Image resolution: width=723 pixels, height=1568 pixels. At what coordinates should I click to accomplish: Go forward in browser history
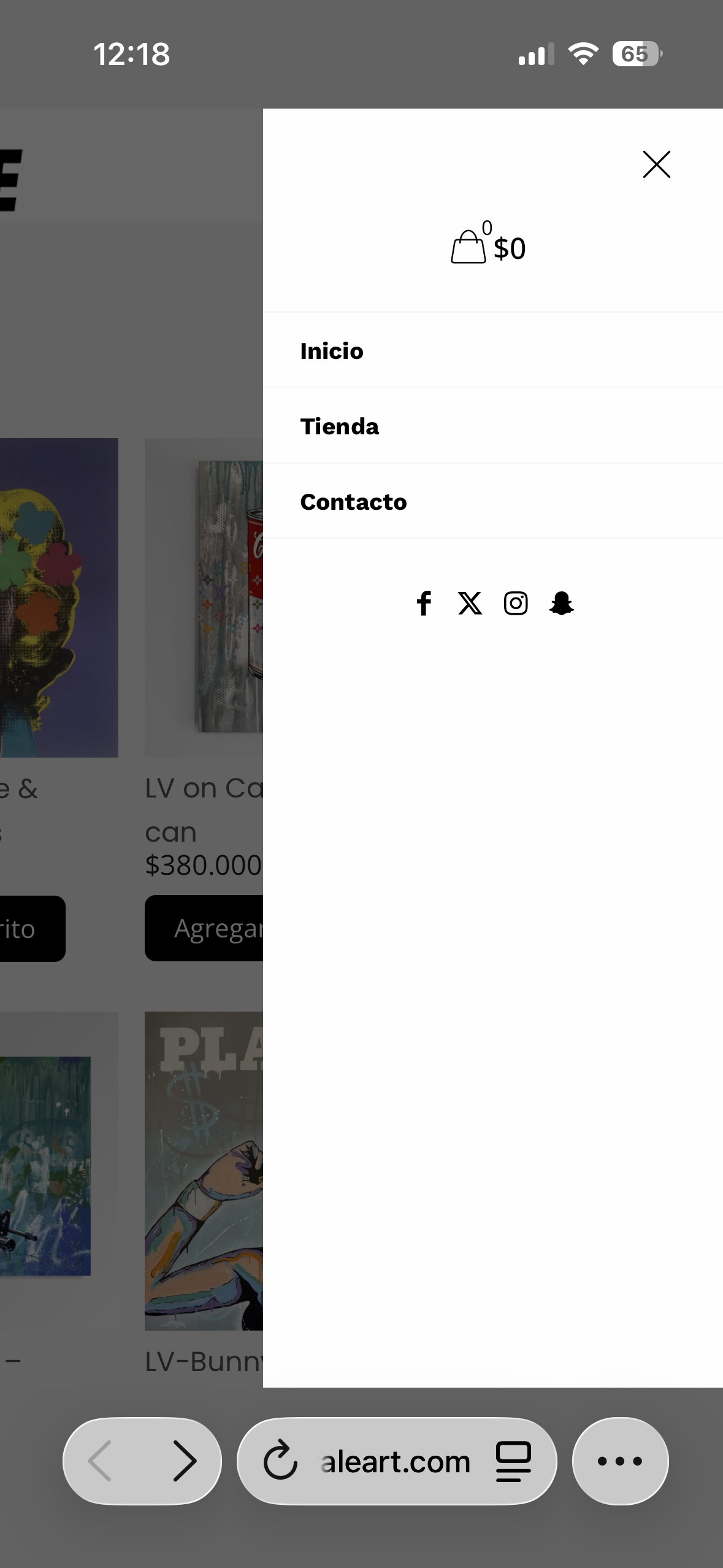[x=184, y=1461]
